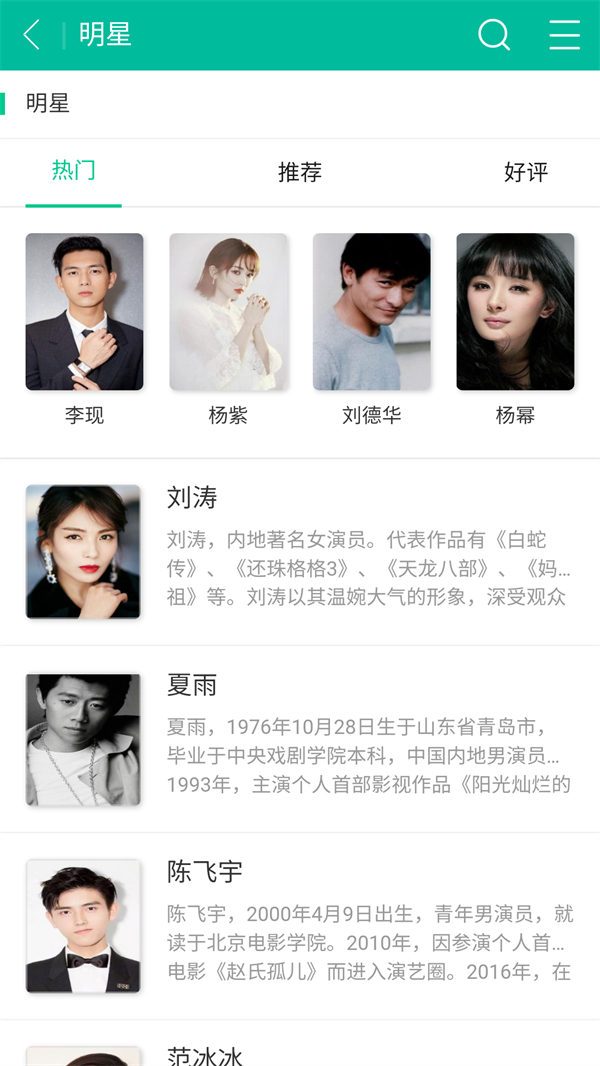Open the hamburger menu

[x=564, y=35]
